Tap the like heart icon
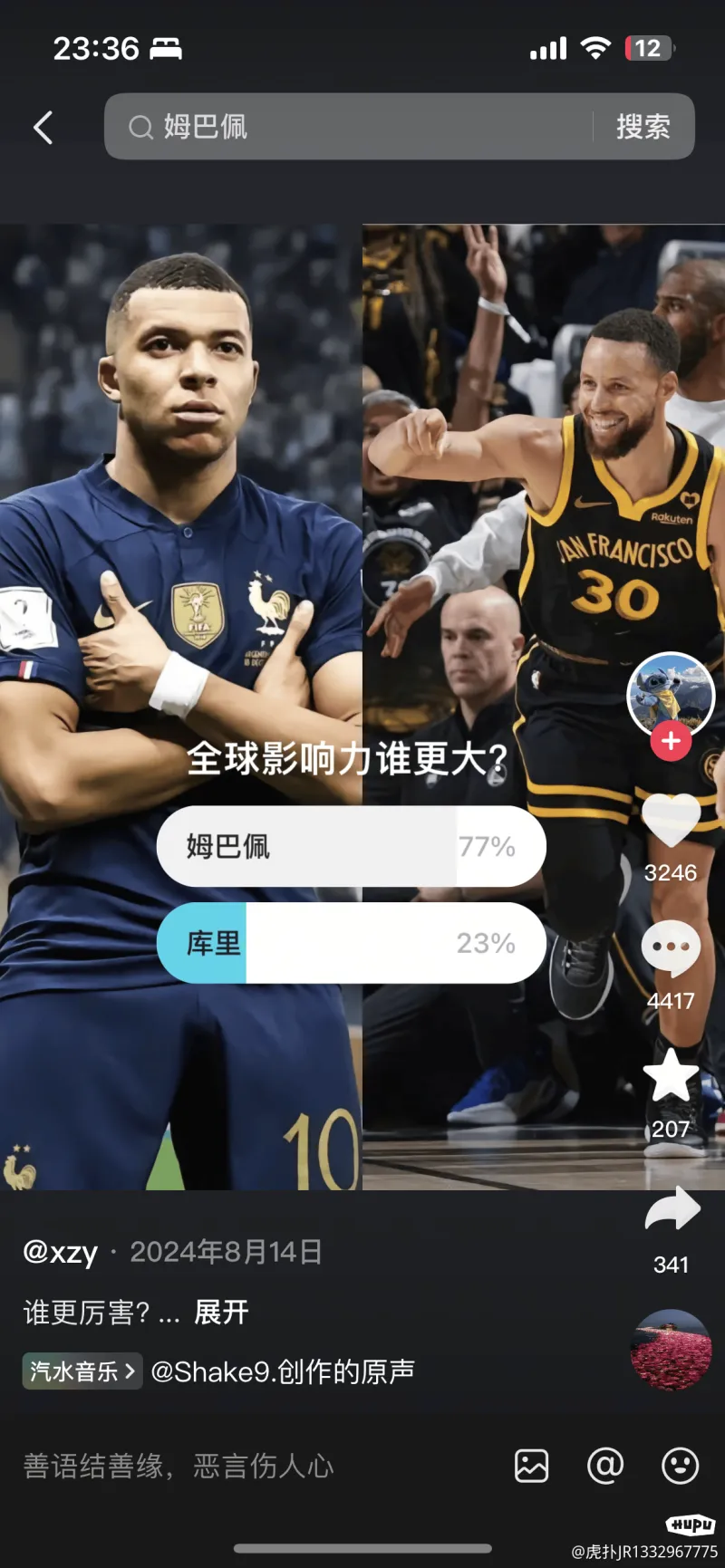 (x=671, y=821)
